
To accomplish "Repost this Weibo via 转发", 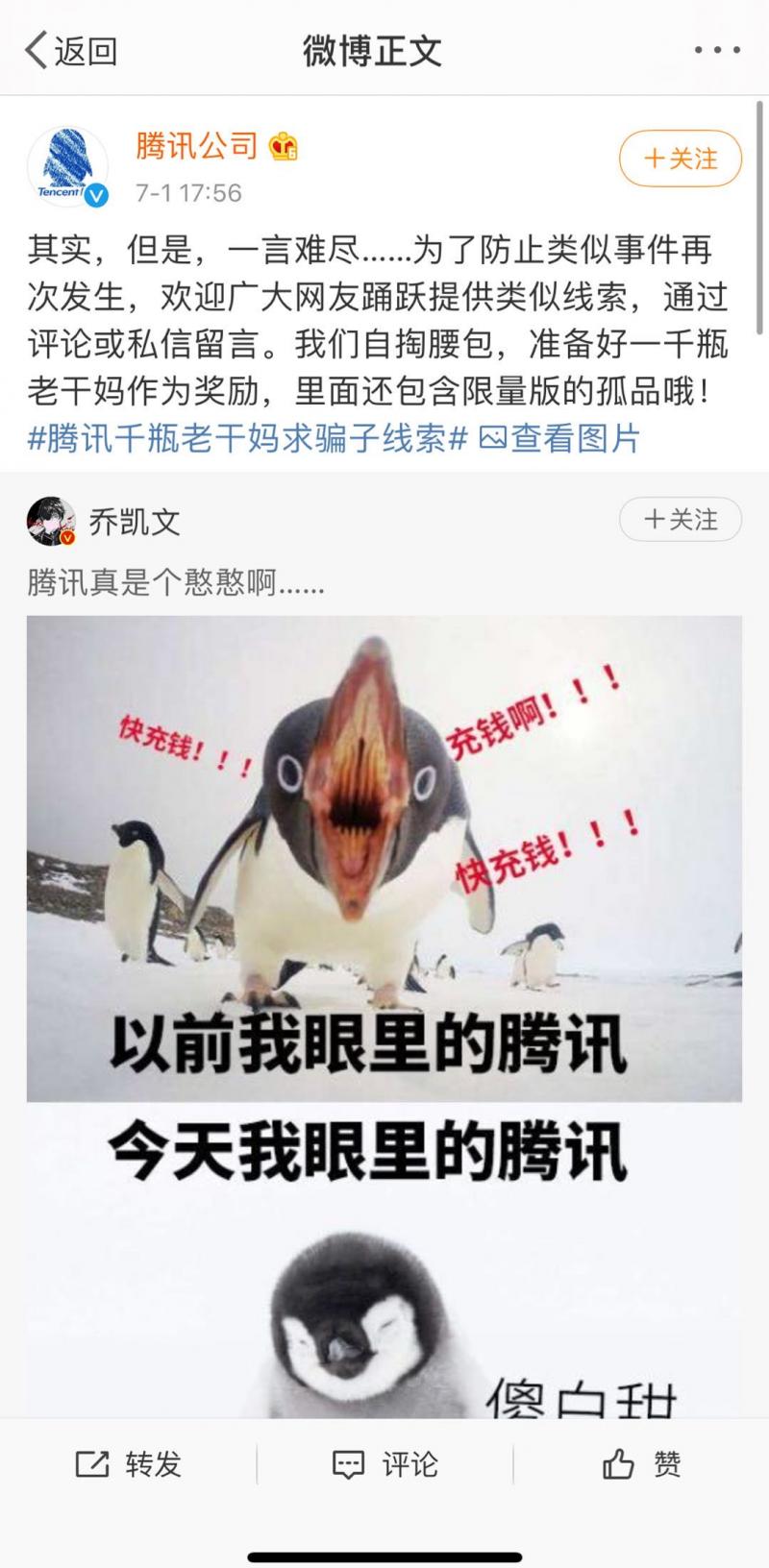I will click(x=128, y=1464).
